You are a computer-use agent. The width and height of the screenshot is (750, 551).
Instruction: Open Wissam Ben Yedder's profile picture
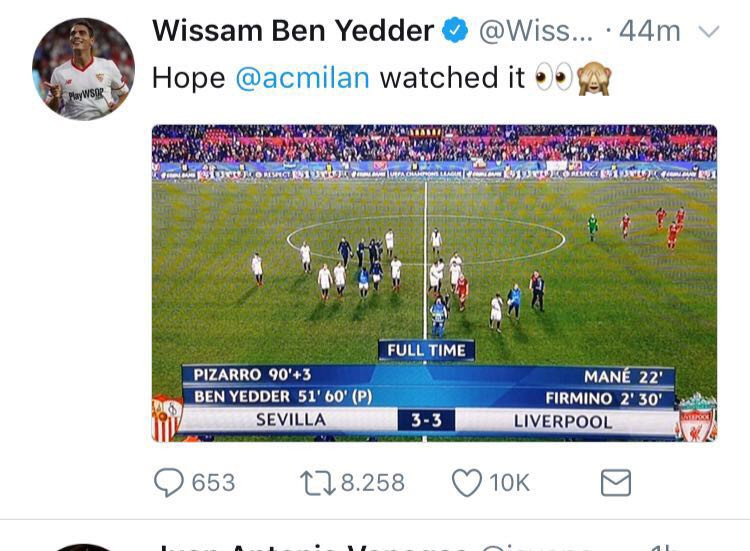(x=83, y=69)
